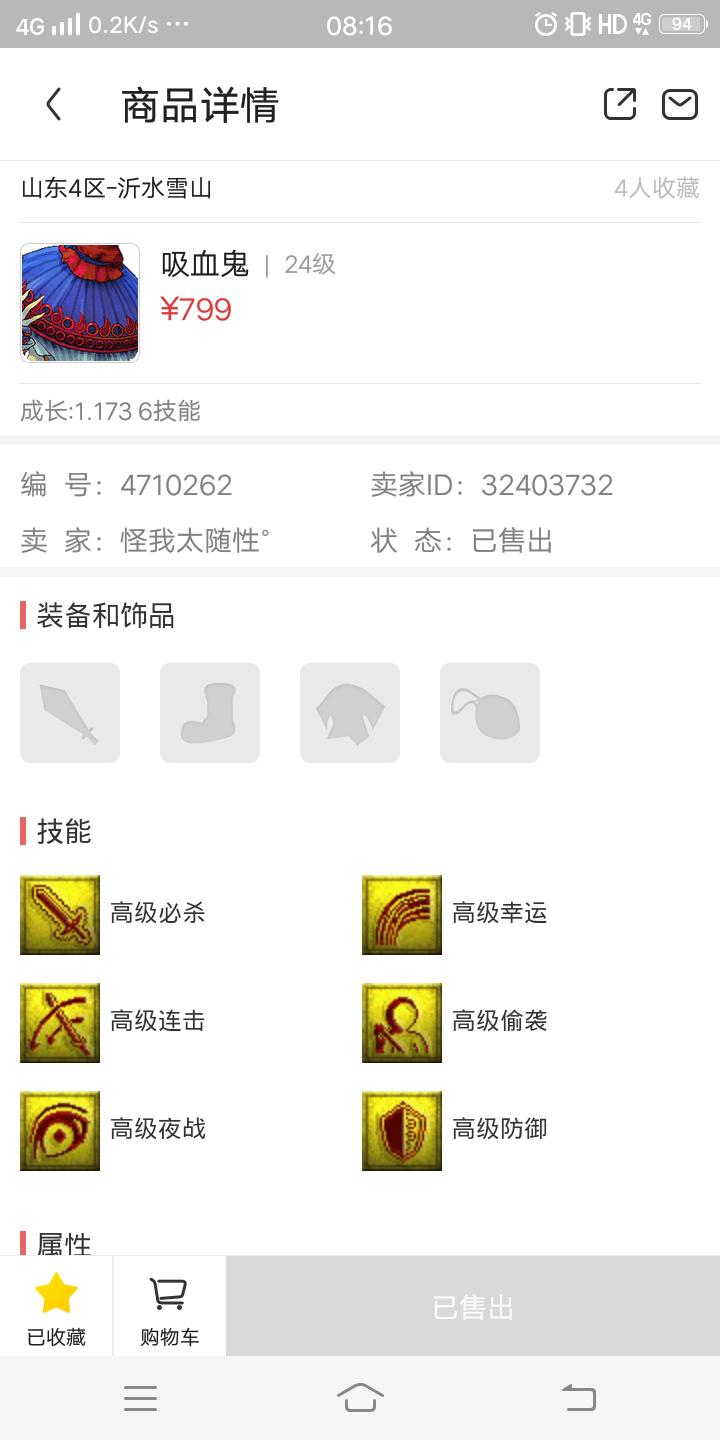Share this product listing
The image size is (720, 1440).
620,104
